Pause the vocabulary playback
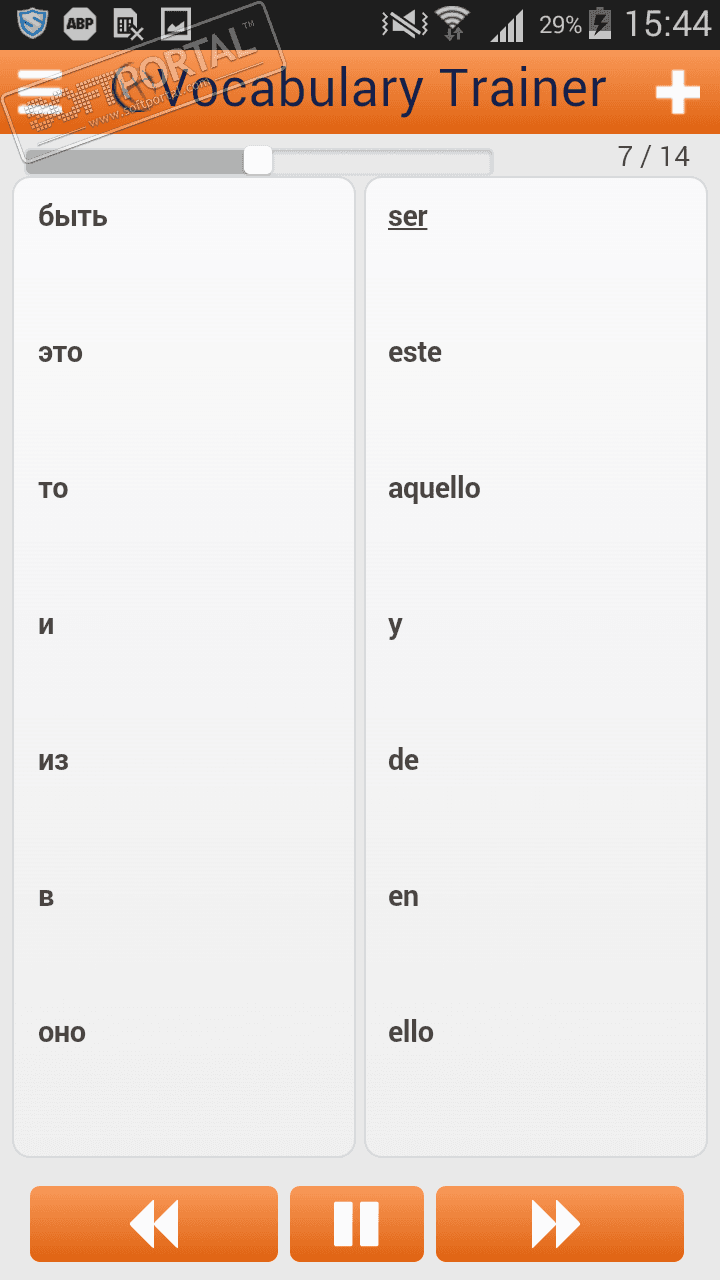Image resolution: width=720 pixels, height=1280 pixels. (357, 1223)
